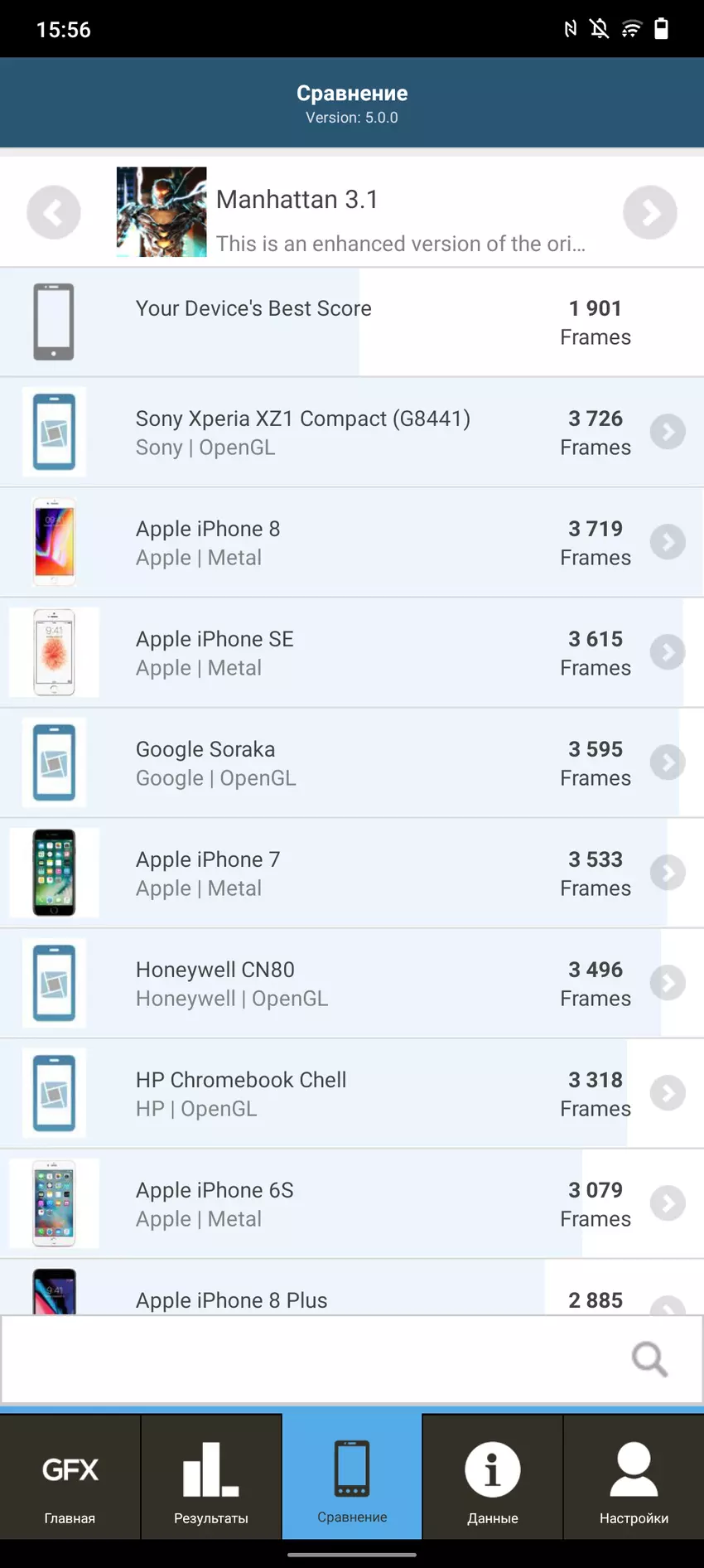The width and height of the screenshot is (704, 1568).
Task: Go to the Данные tab
Action: [x=493, y=1478]
